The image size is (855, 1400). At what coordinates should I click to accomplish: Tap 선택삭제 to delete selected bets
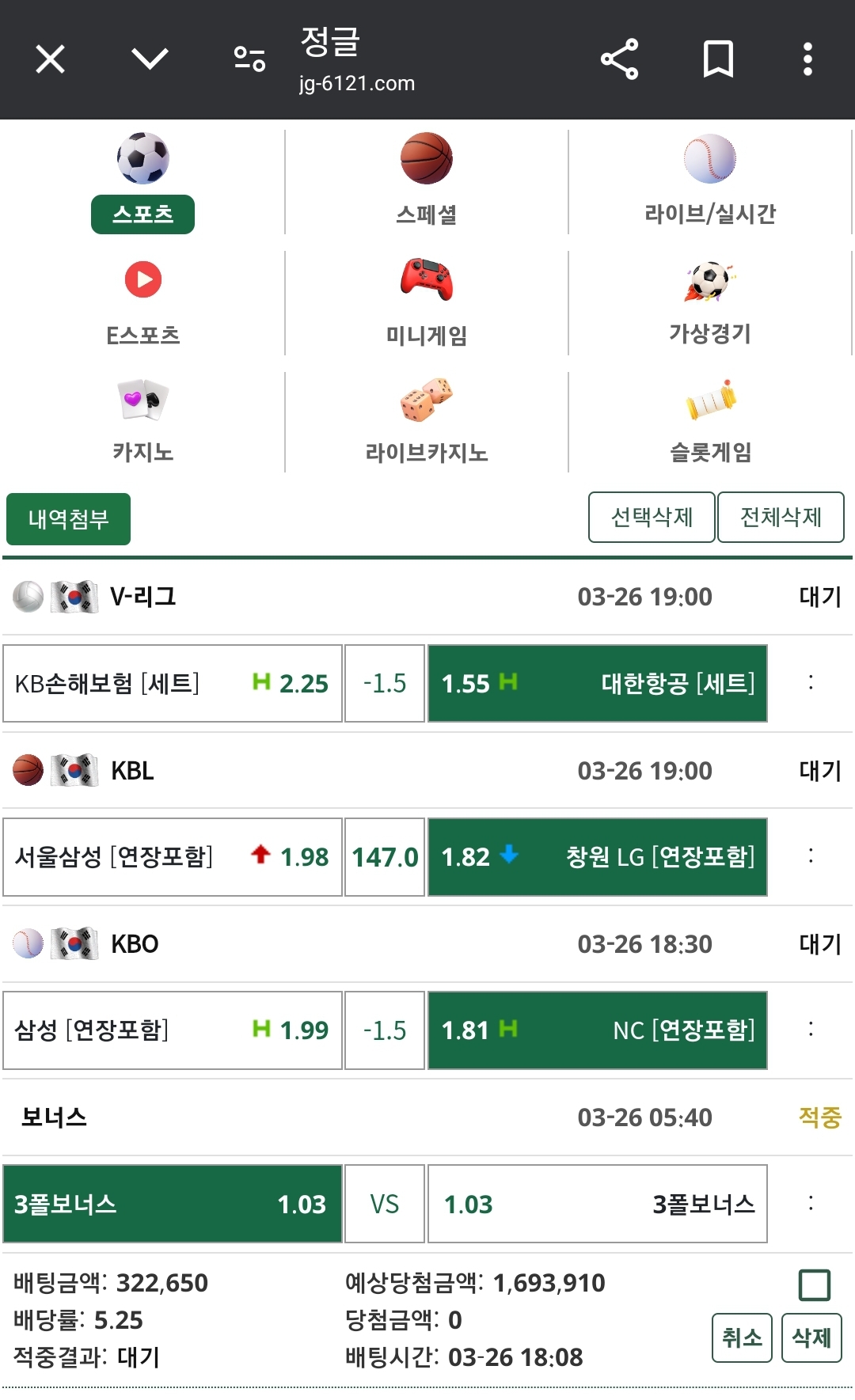click(652, 518)
